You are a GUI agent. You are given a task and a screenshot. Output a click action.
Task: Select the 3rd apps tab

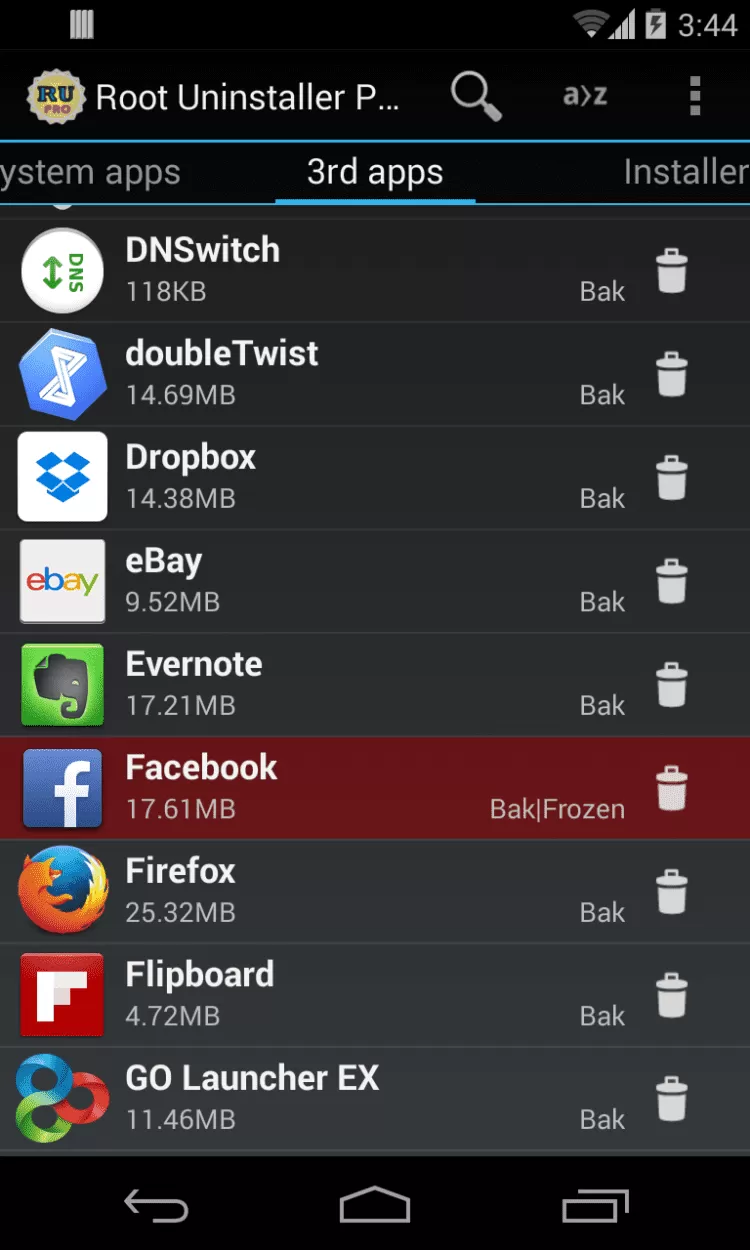click(375, 172)
